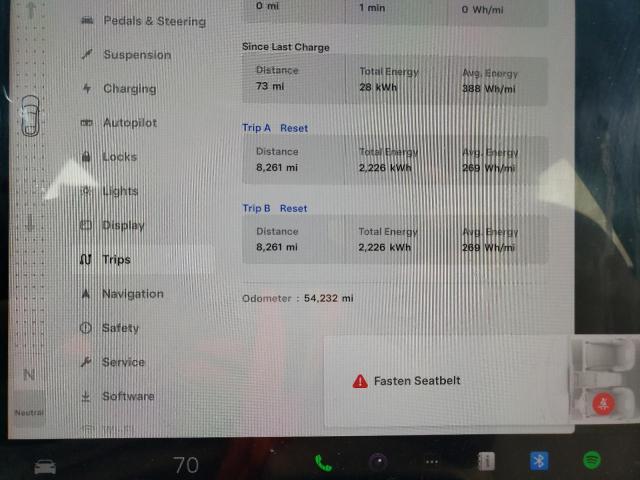This screenshot has width=640, height=480.
Task: Open the Service menu
Action: [123, 362]
